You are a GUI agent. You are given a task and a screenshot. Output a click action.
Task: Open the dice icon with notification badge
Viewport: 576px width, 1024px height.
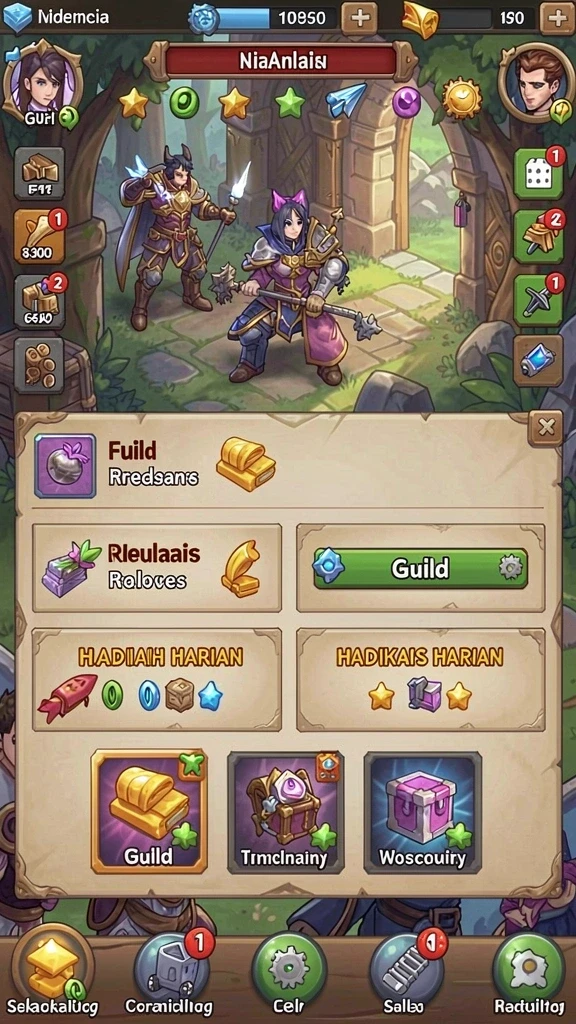(539, 174)
